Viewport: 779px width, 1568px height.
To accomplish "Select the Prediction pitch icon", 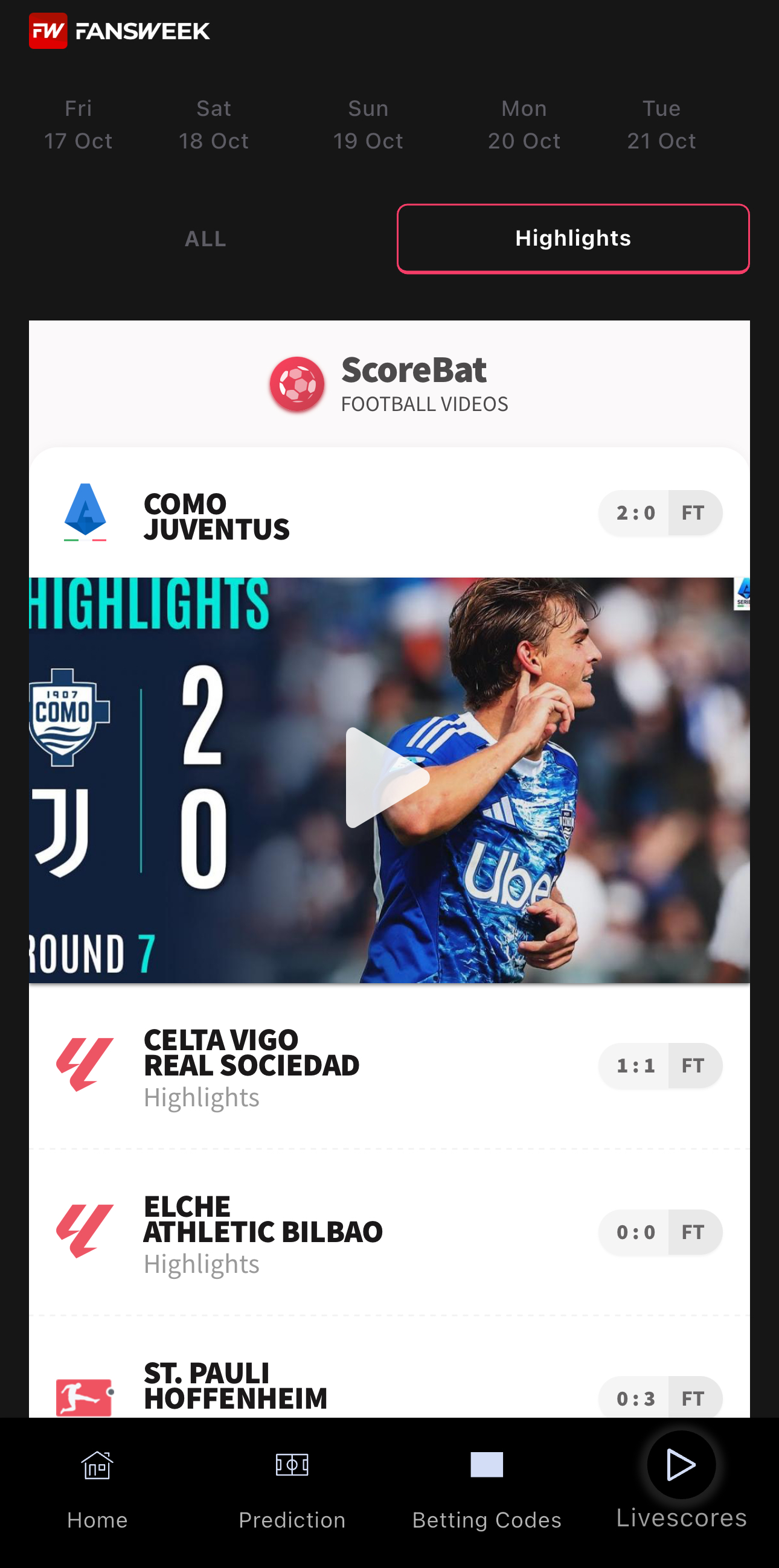I will pos(292,1467).
